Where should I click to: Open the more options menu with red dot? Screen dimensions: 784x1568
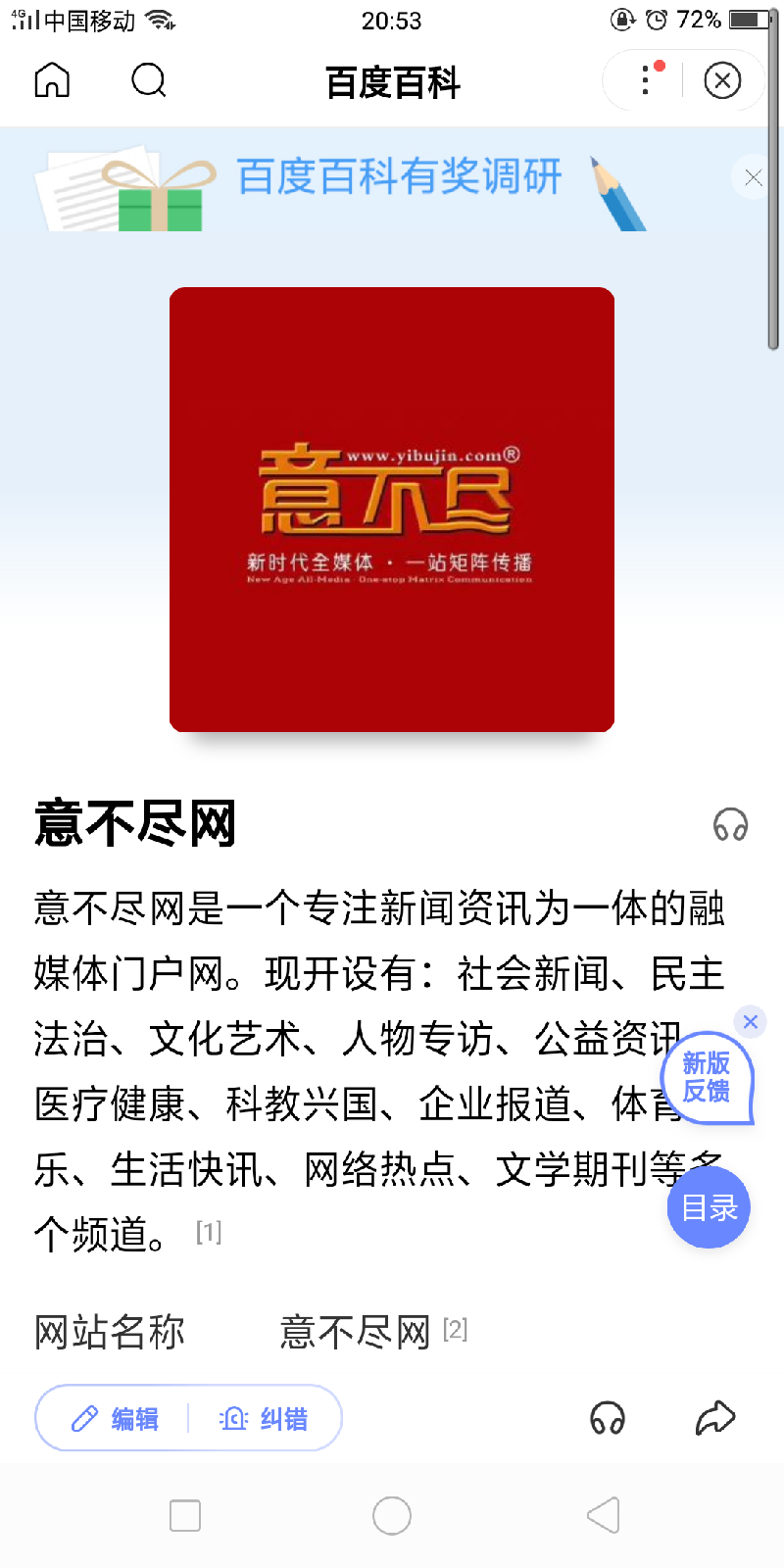tap(644, 81)
